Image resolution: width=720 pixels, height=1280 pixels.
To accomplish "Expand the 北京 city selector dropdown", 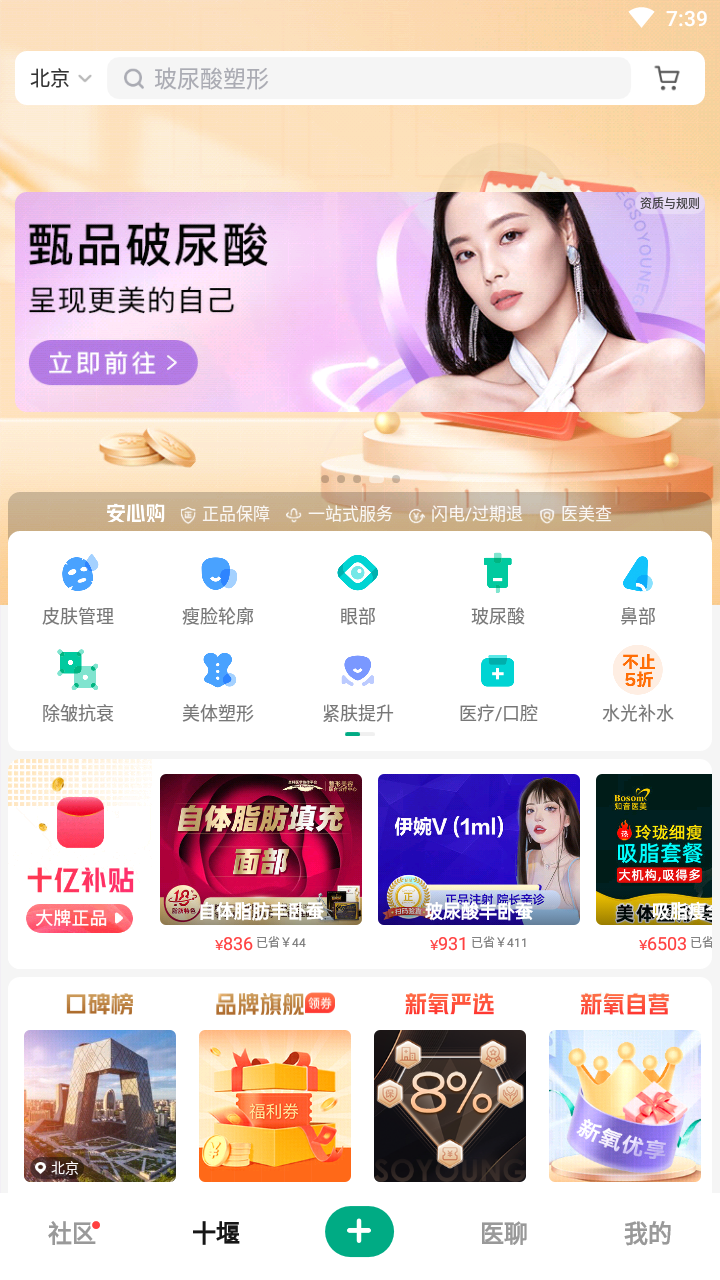I will point(58,78).
